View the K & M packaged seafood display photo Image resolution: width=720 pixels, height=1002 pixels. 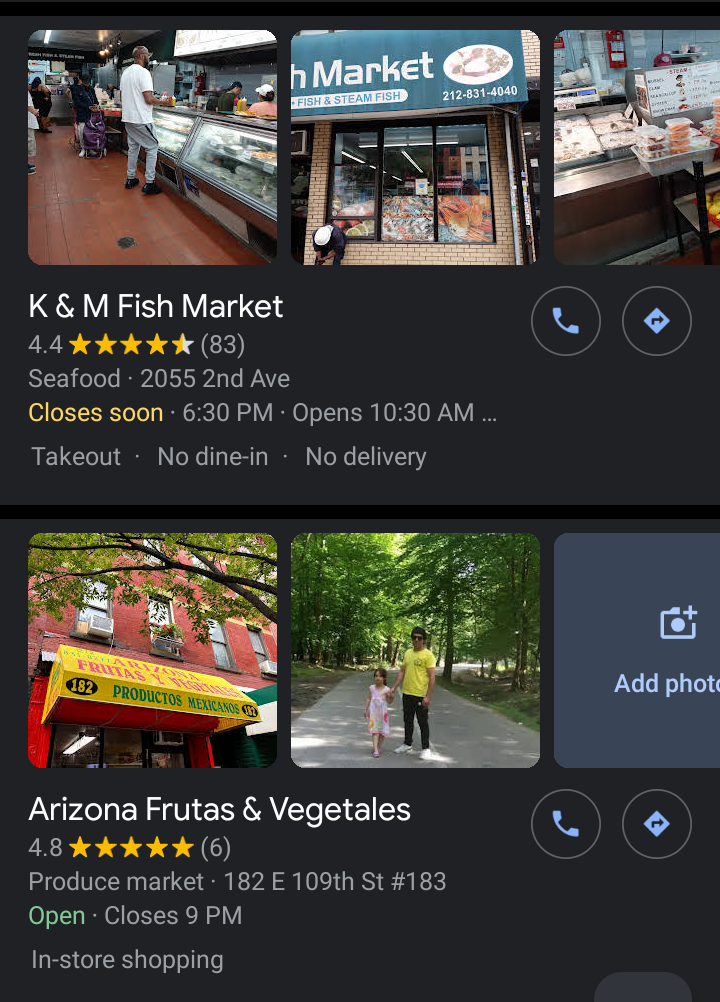(637, 148)
